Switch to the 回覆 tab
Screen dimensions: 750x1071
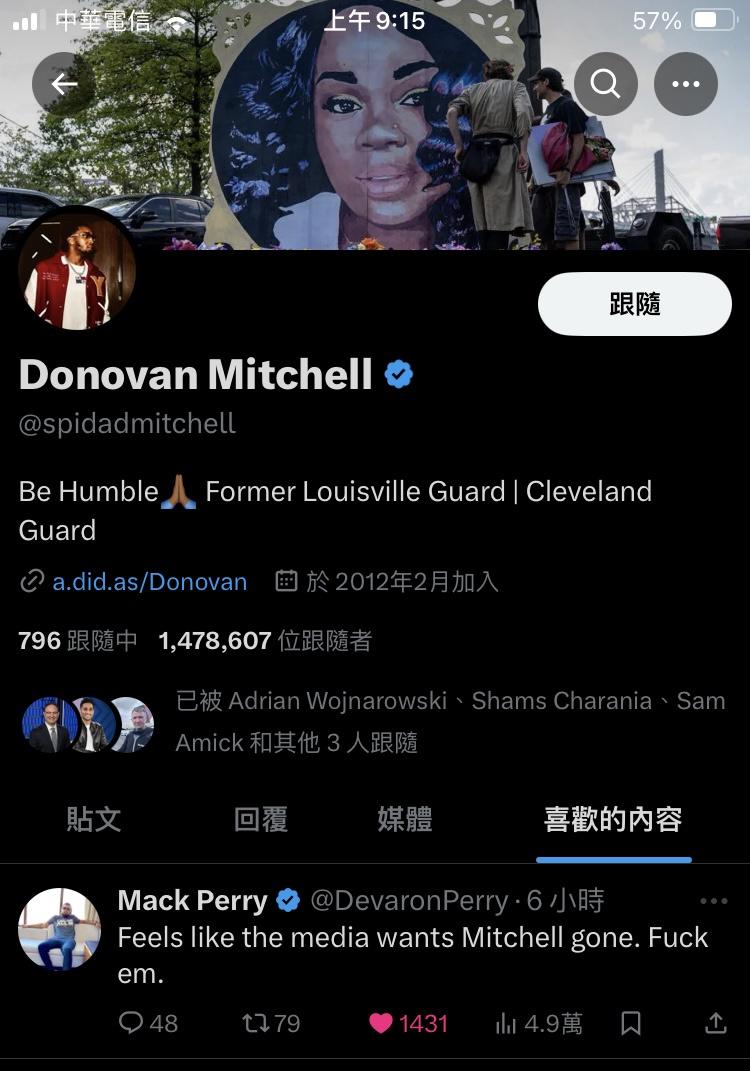coord(261,820)
